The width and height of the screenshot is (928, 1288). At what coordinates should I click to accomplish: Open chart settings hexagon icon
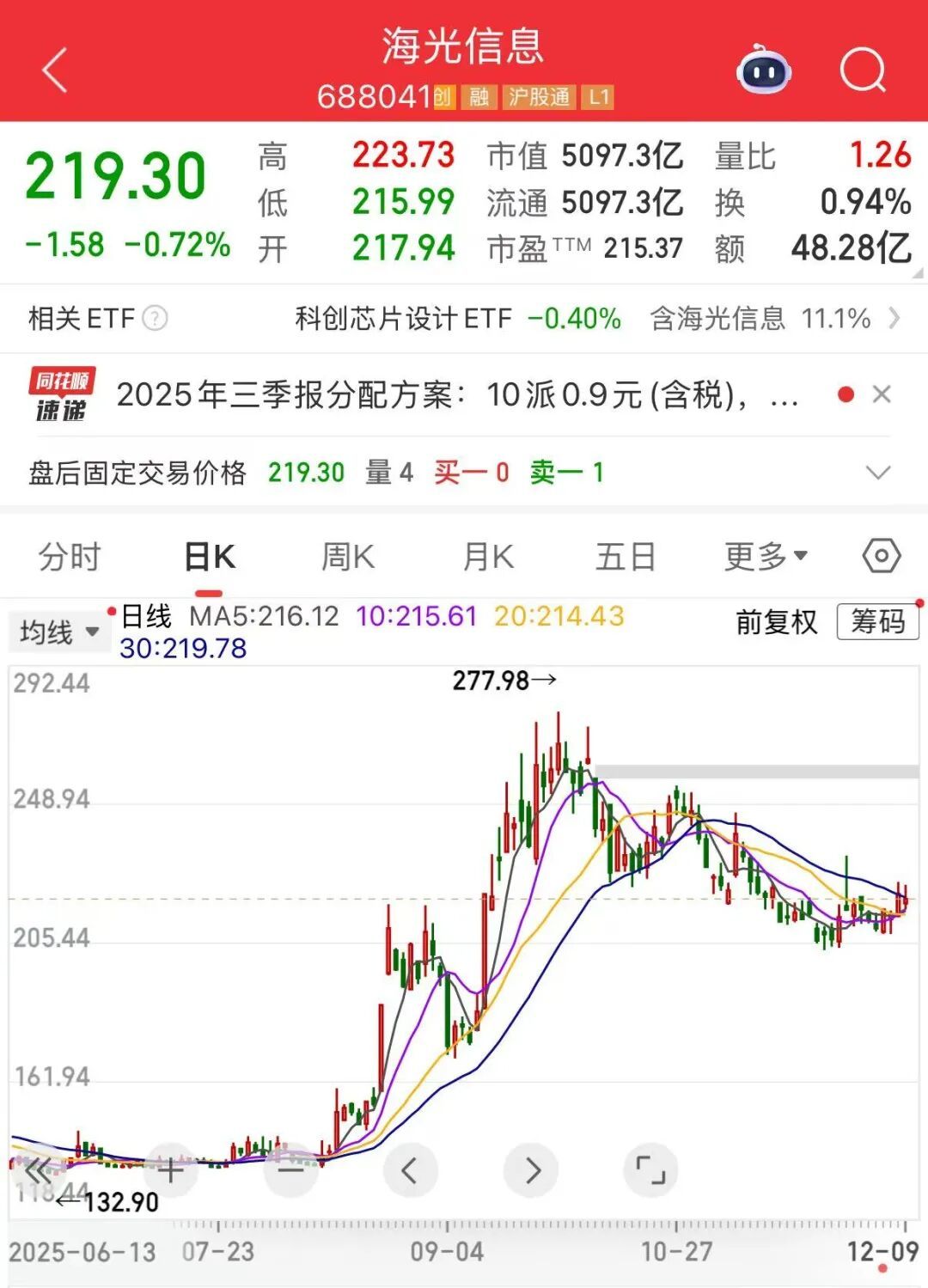pos(881,557)
